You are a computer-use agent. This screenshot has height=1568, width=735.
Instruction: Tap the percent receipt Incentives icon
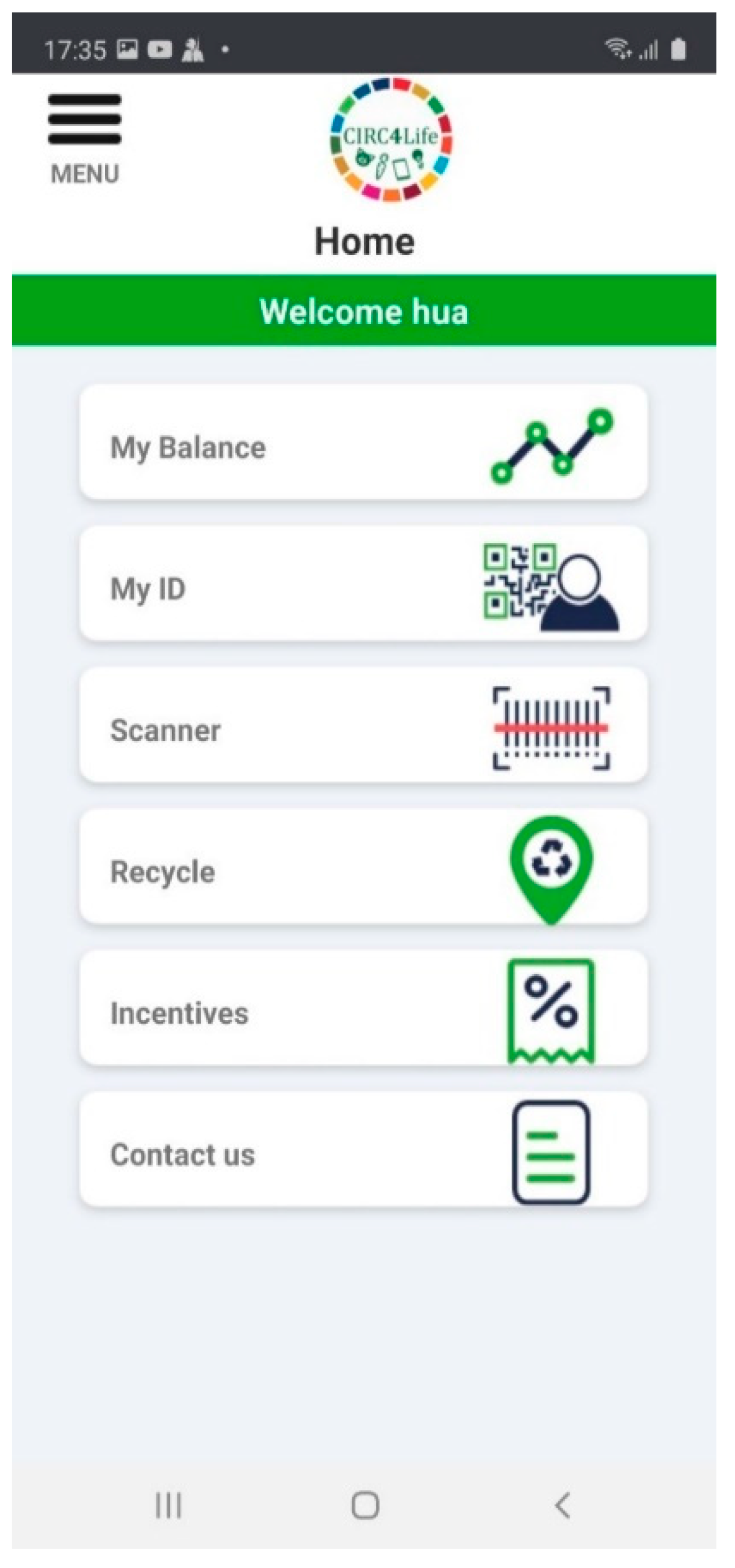click(551, 1011)
